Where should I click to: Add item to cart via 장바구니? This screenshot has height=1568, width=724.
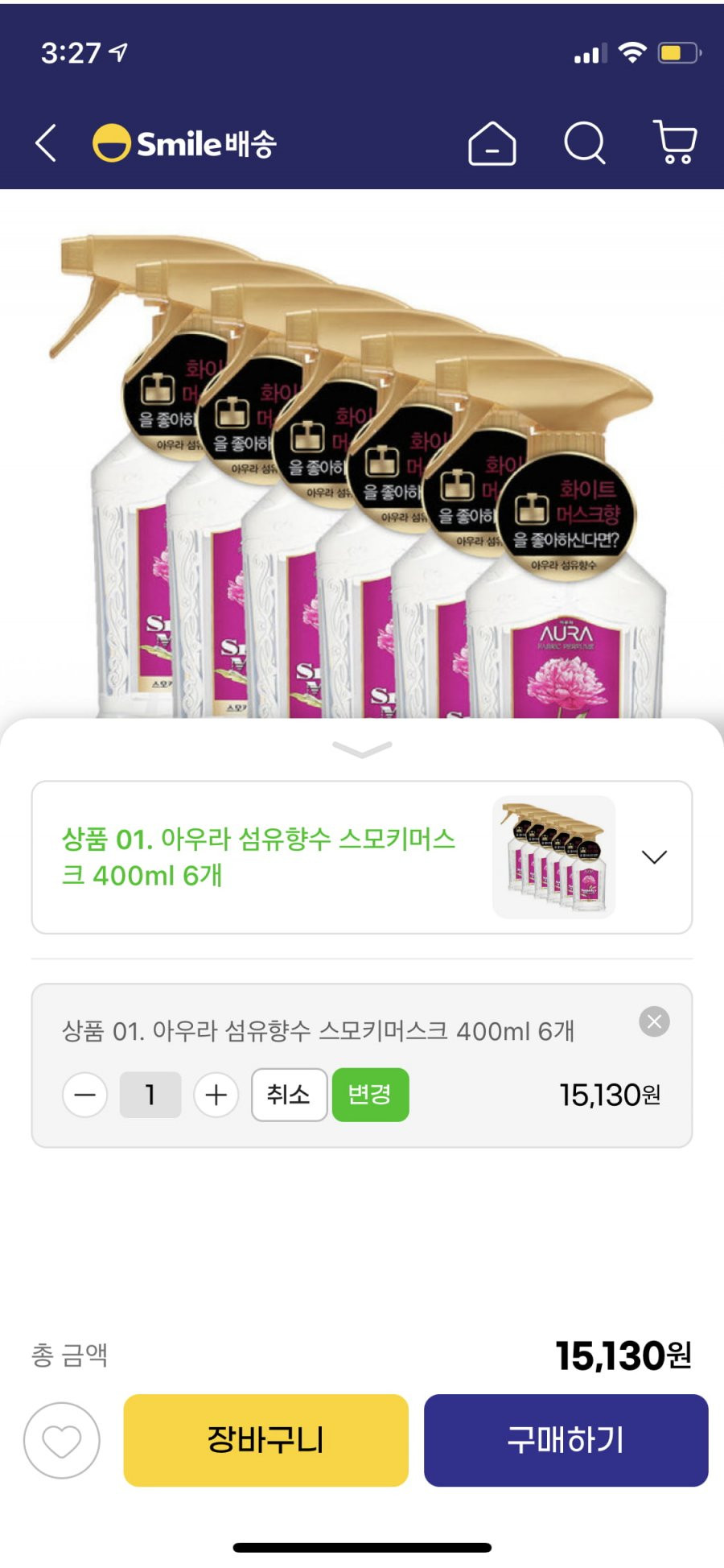click(265, 1440)
